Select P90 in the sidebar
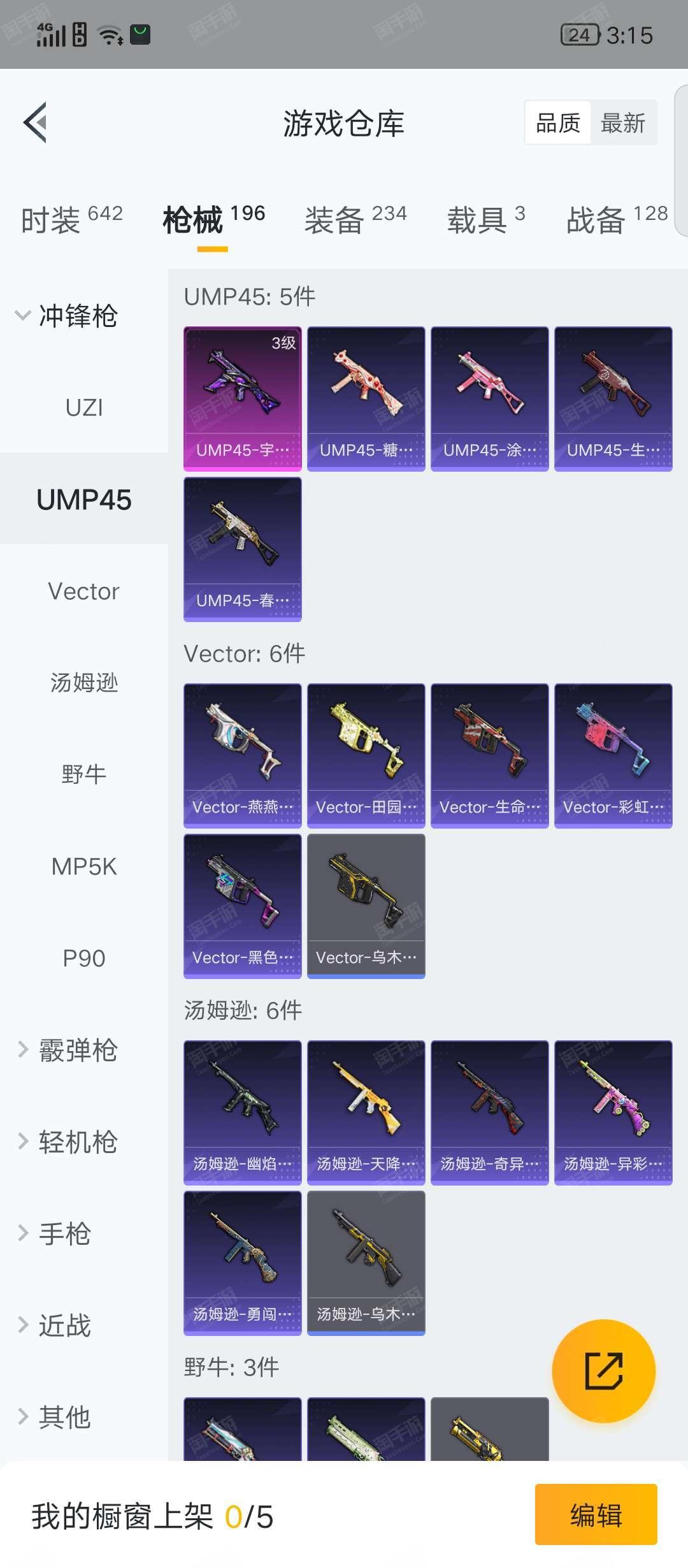The height and width of the screenshot is (1568, 688). 84,958
